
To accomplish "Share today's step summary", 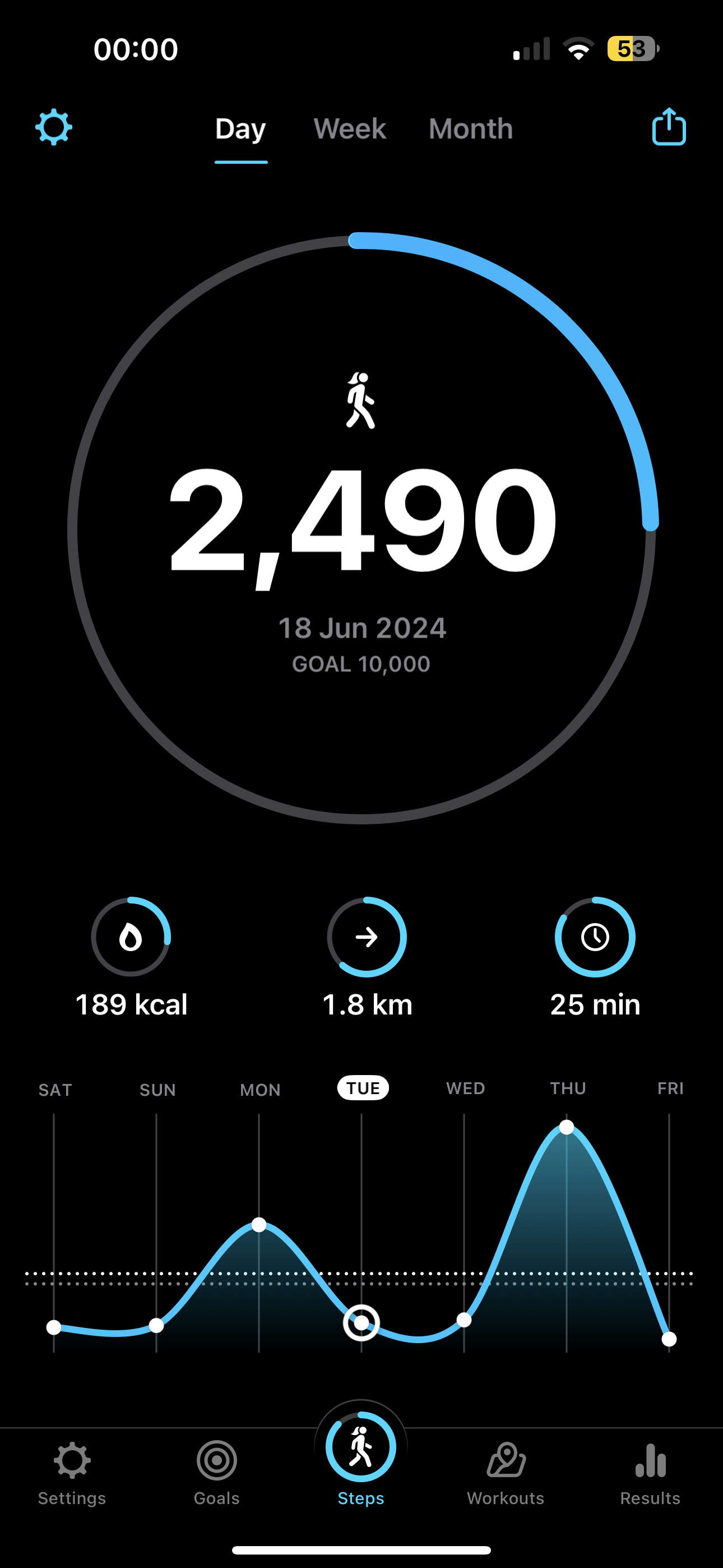I will (x=669, y=127).
